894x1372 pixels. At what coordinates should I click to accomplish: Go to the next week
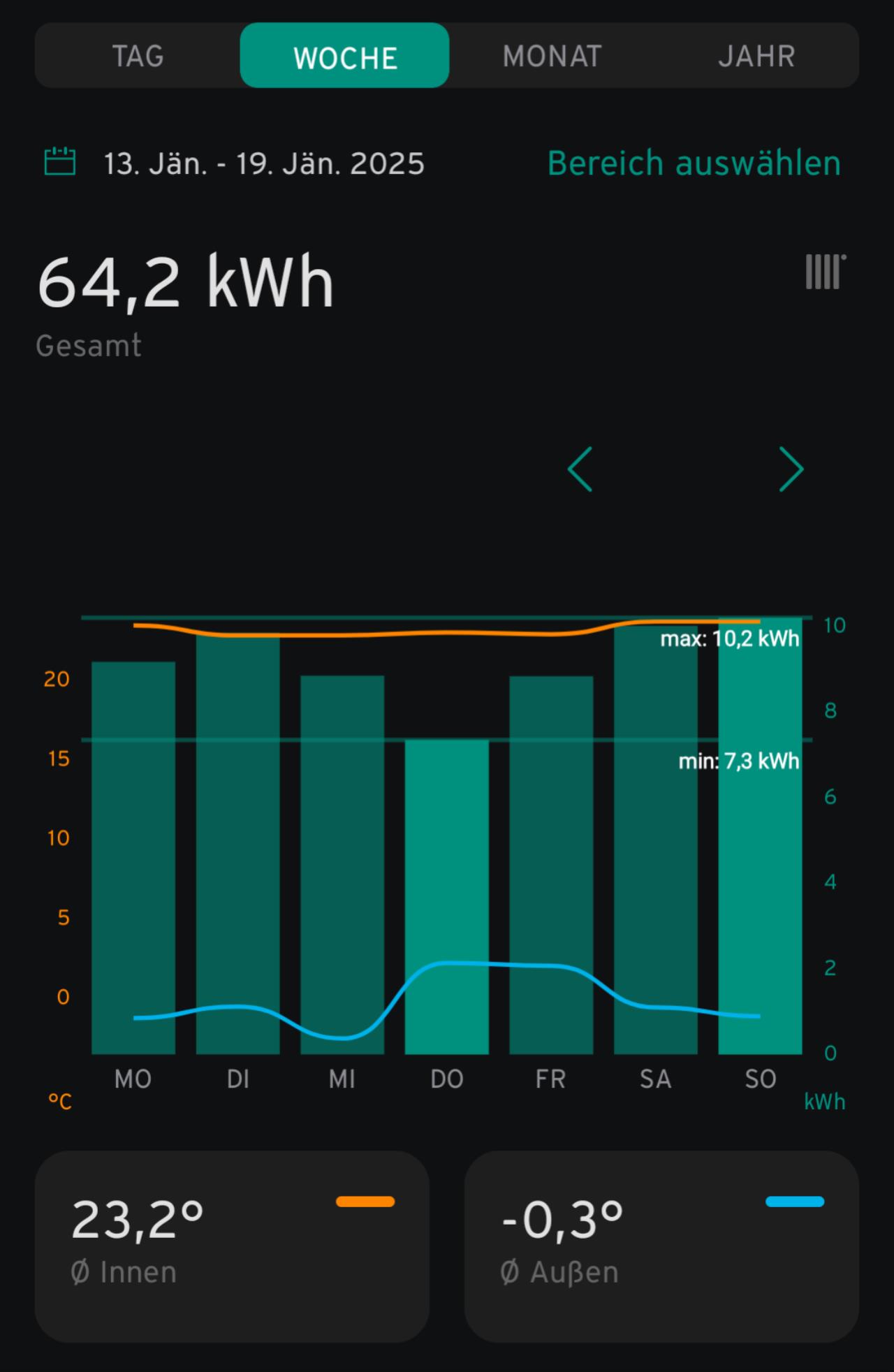tap(791, 469)
